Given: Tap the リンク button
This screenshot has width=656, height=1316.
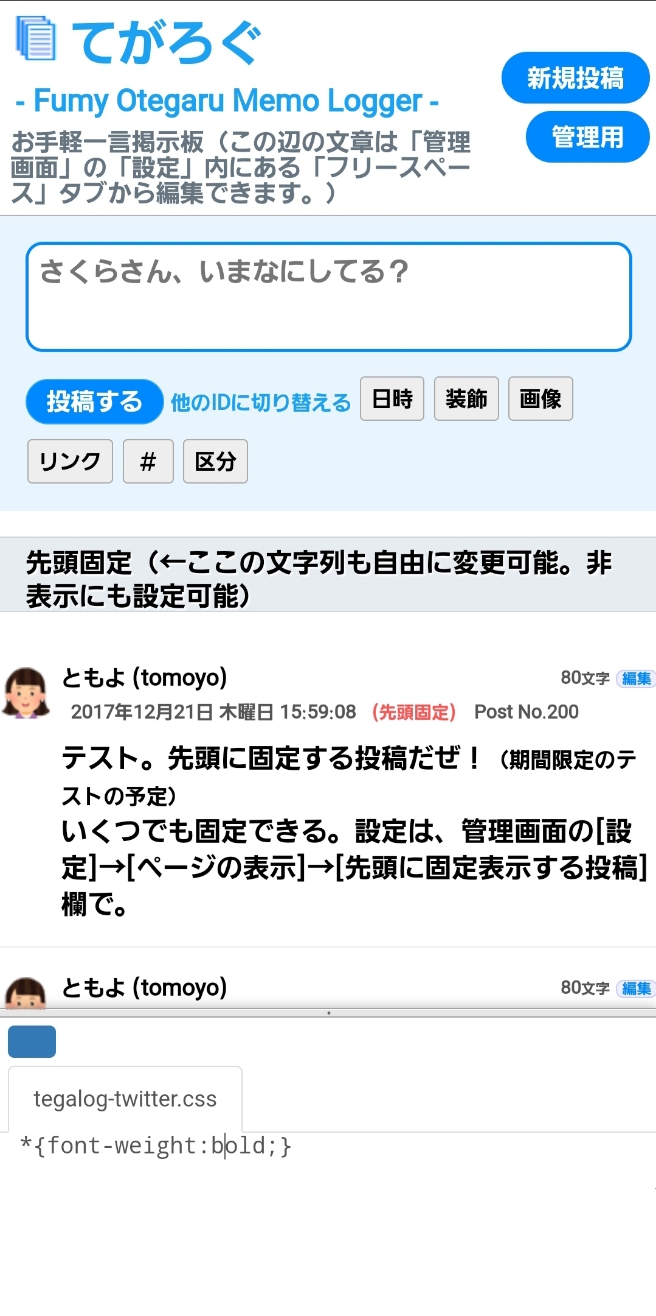Looking at the screenshot, I should (x=70, y=461).
